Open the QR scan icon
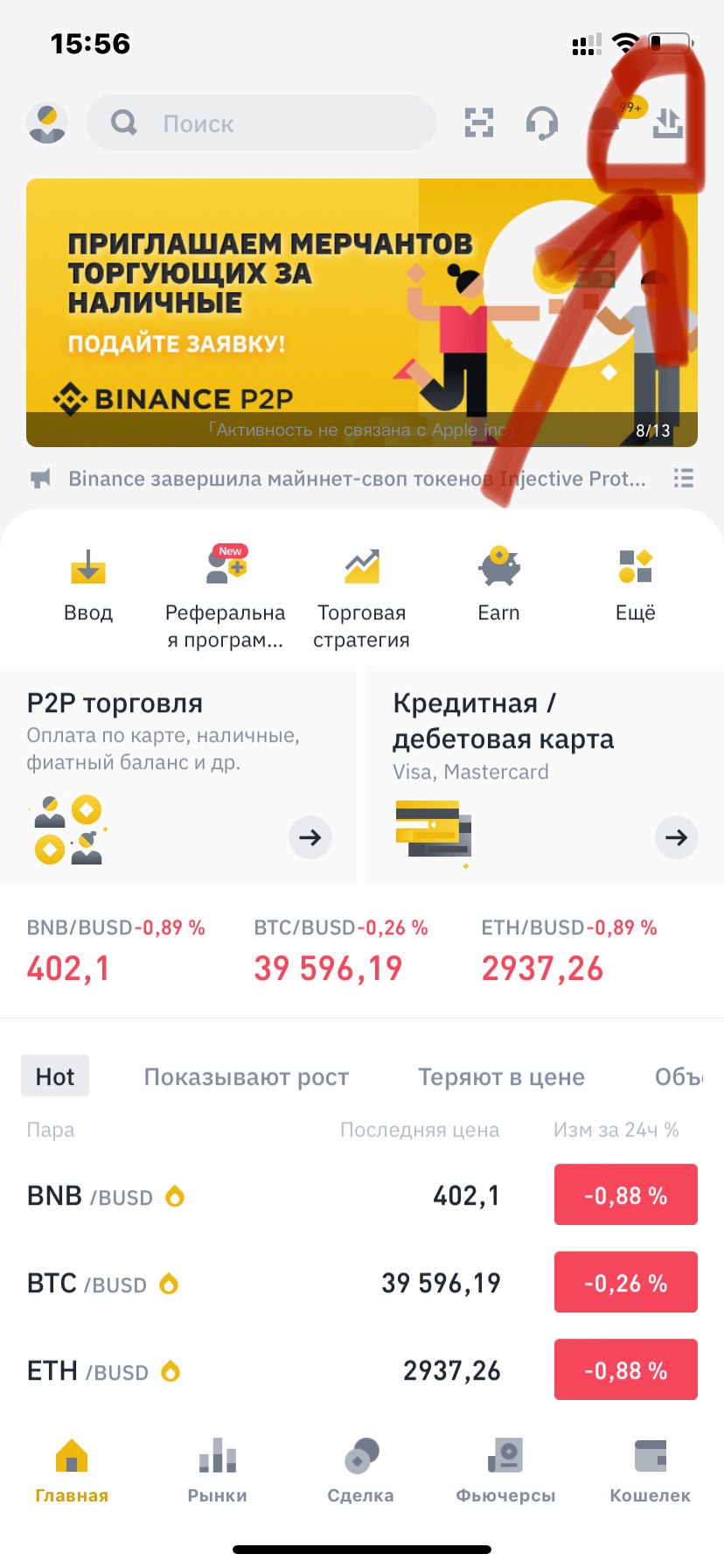The image size is (724, 1568). click(x=478, y=122)
